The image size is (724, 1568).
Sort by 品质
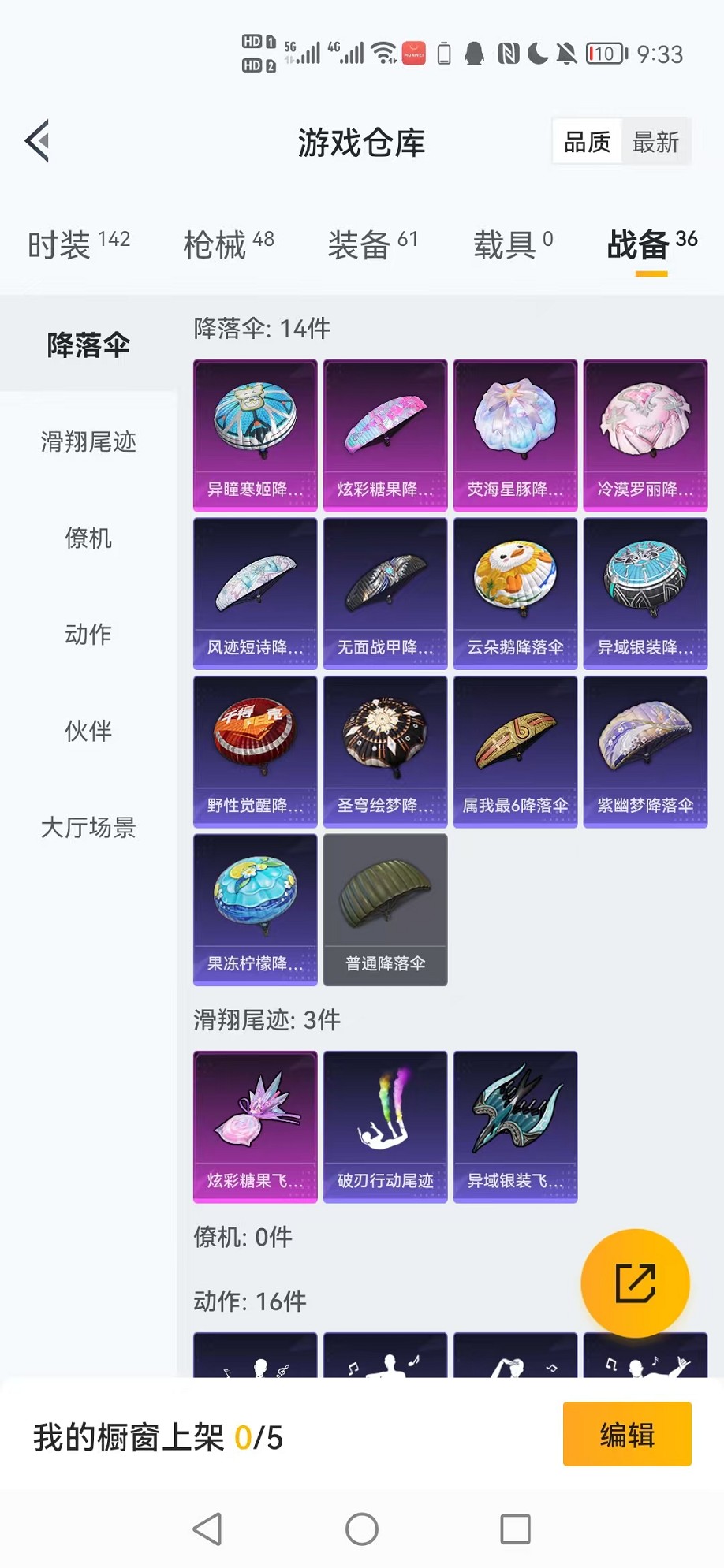tap(588, 142)
